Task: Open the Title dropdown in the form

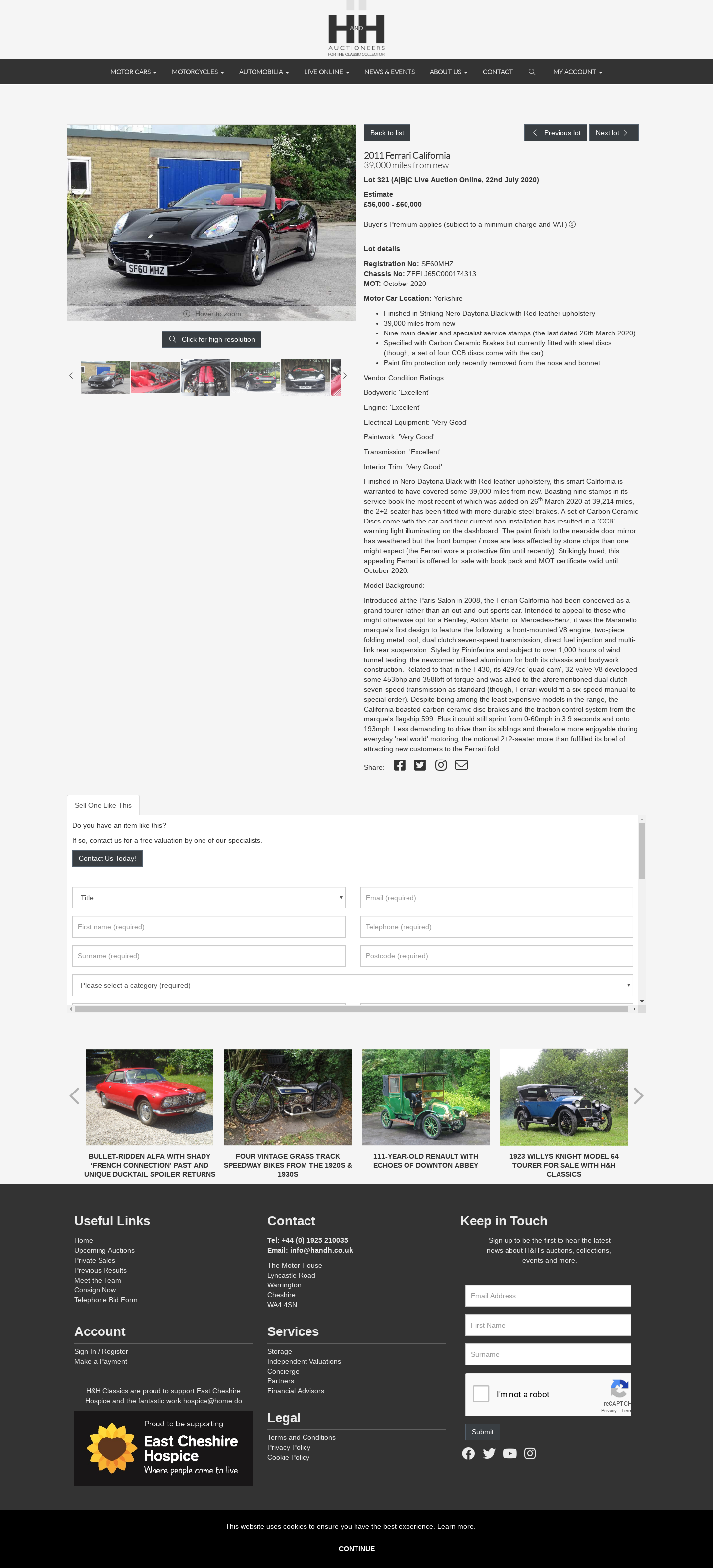Action: (x=209, y=898)
